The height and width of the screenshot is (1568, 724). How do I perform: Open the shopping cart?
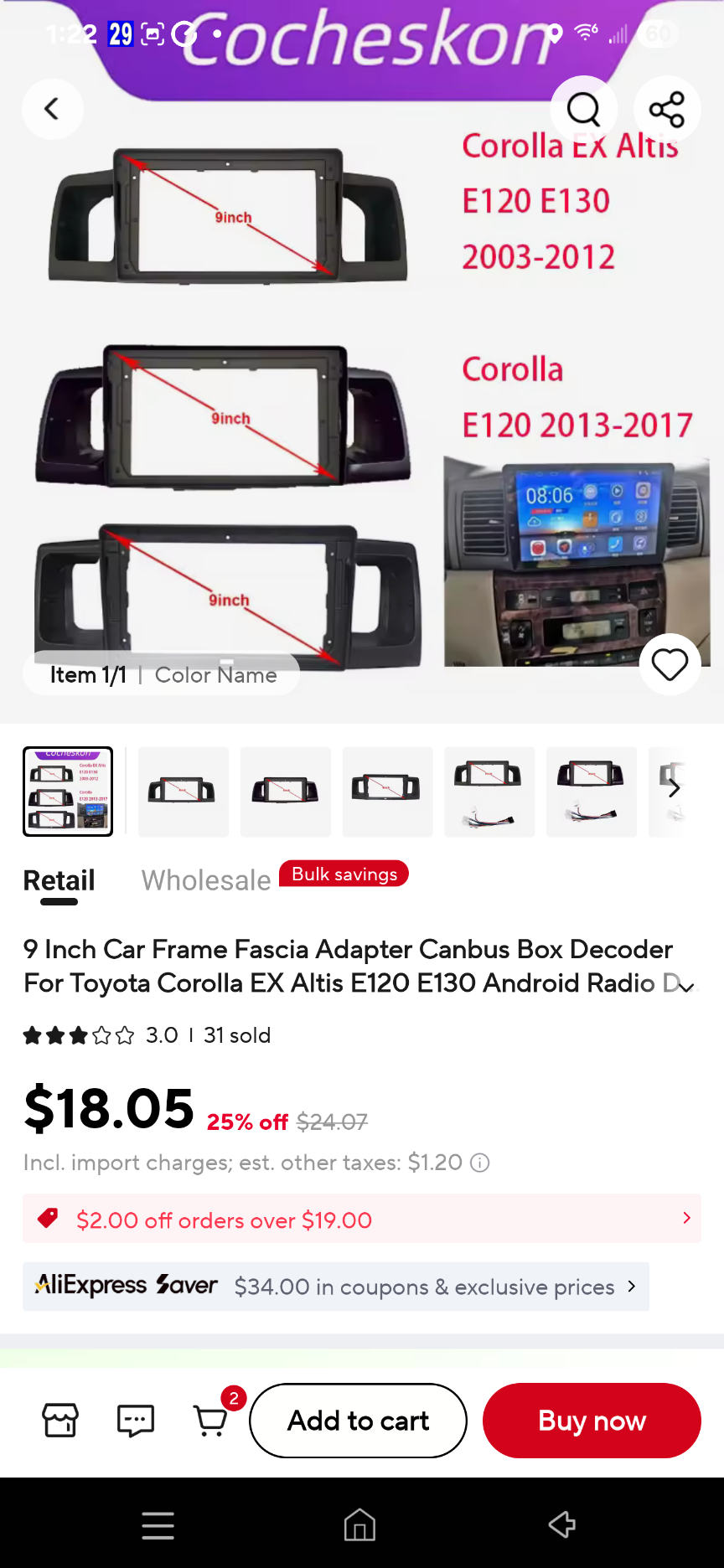[211, 1421]
